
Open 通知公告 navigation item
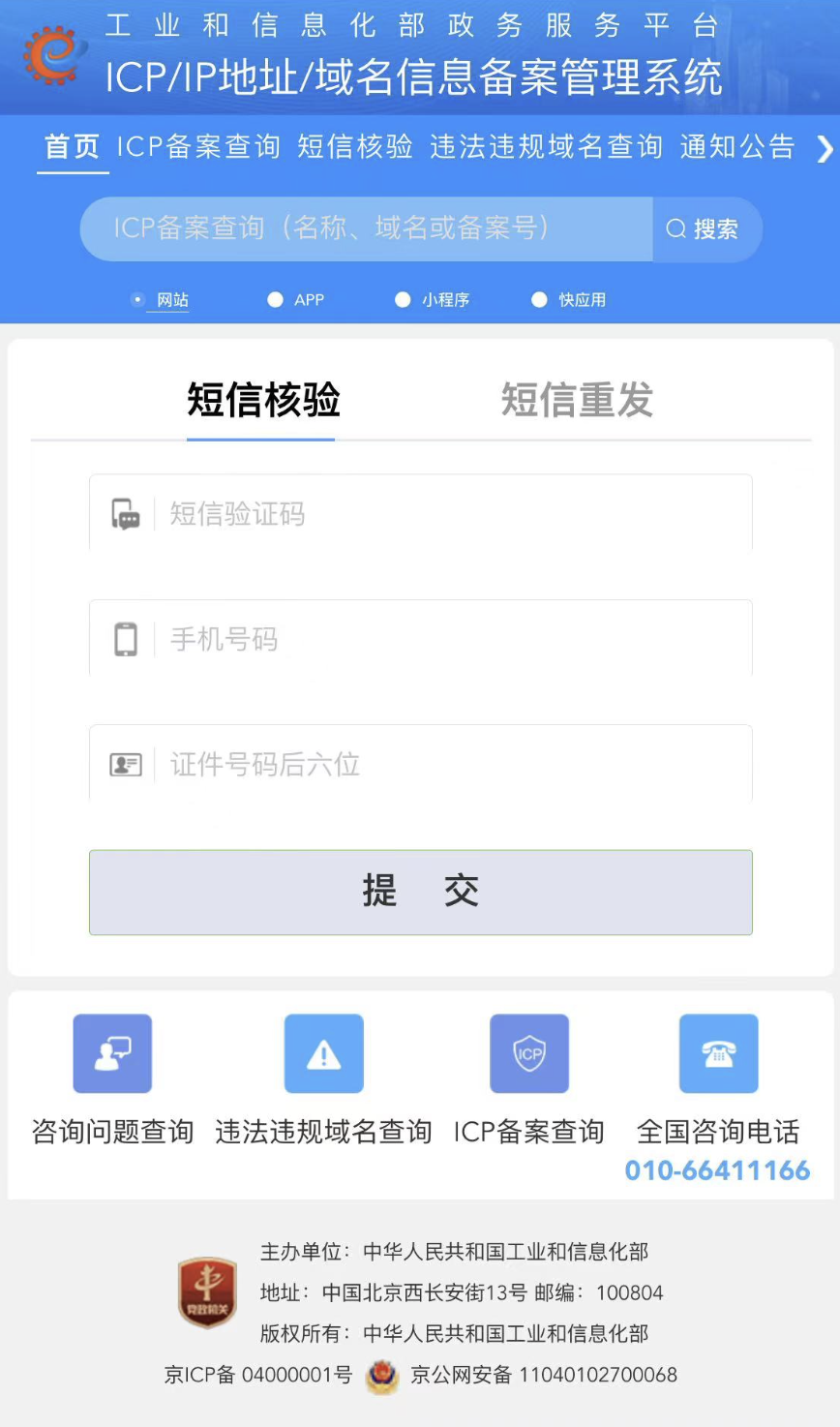736,147
